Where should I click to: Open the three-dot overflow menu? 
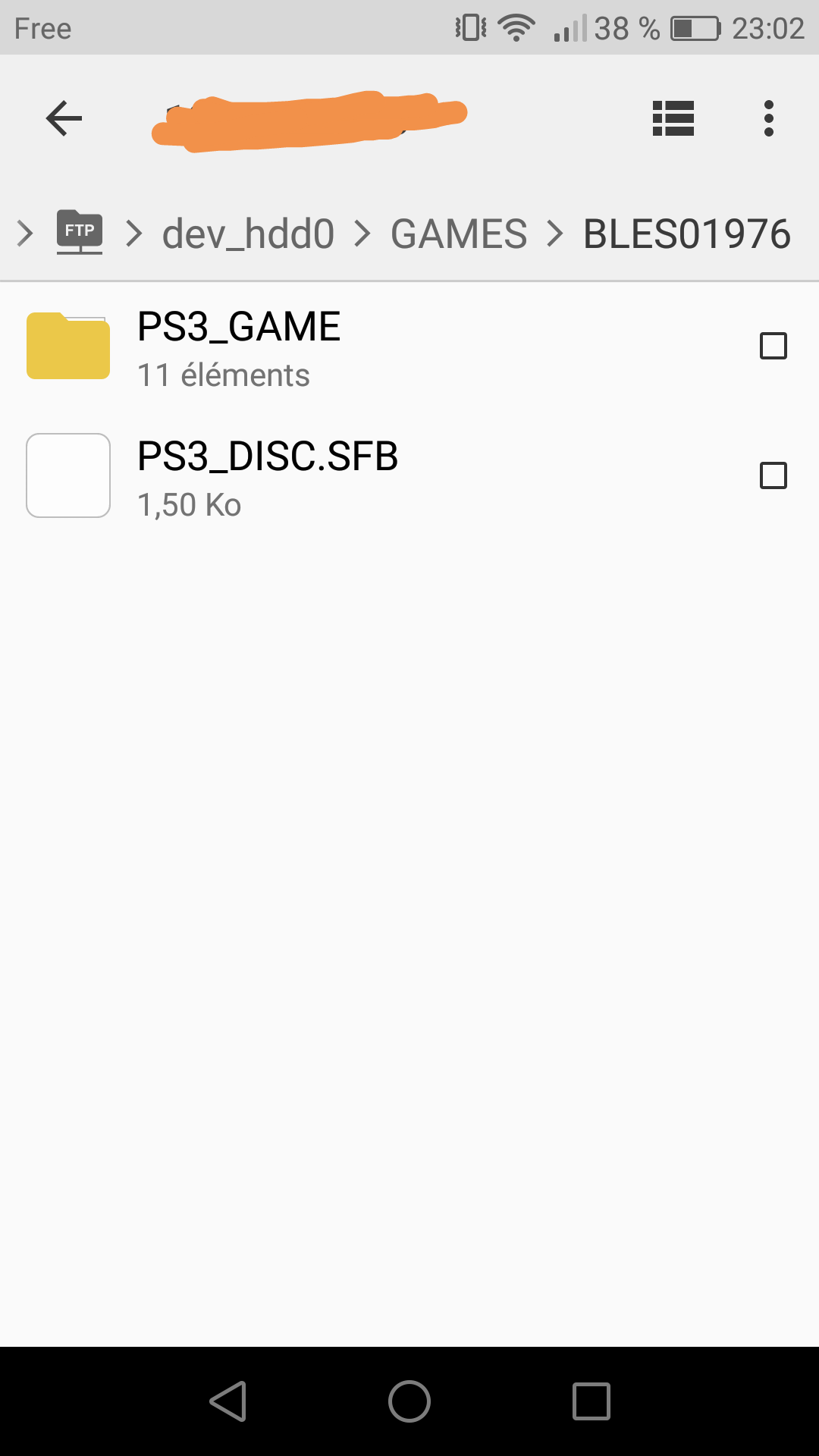point(769,118)
